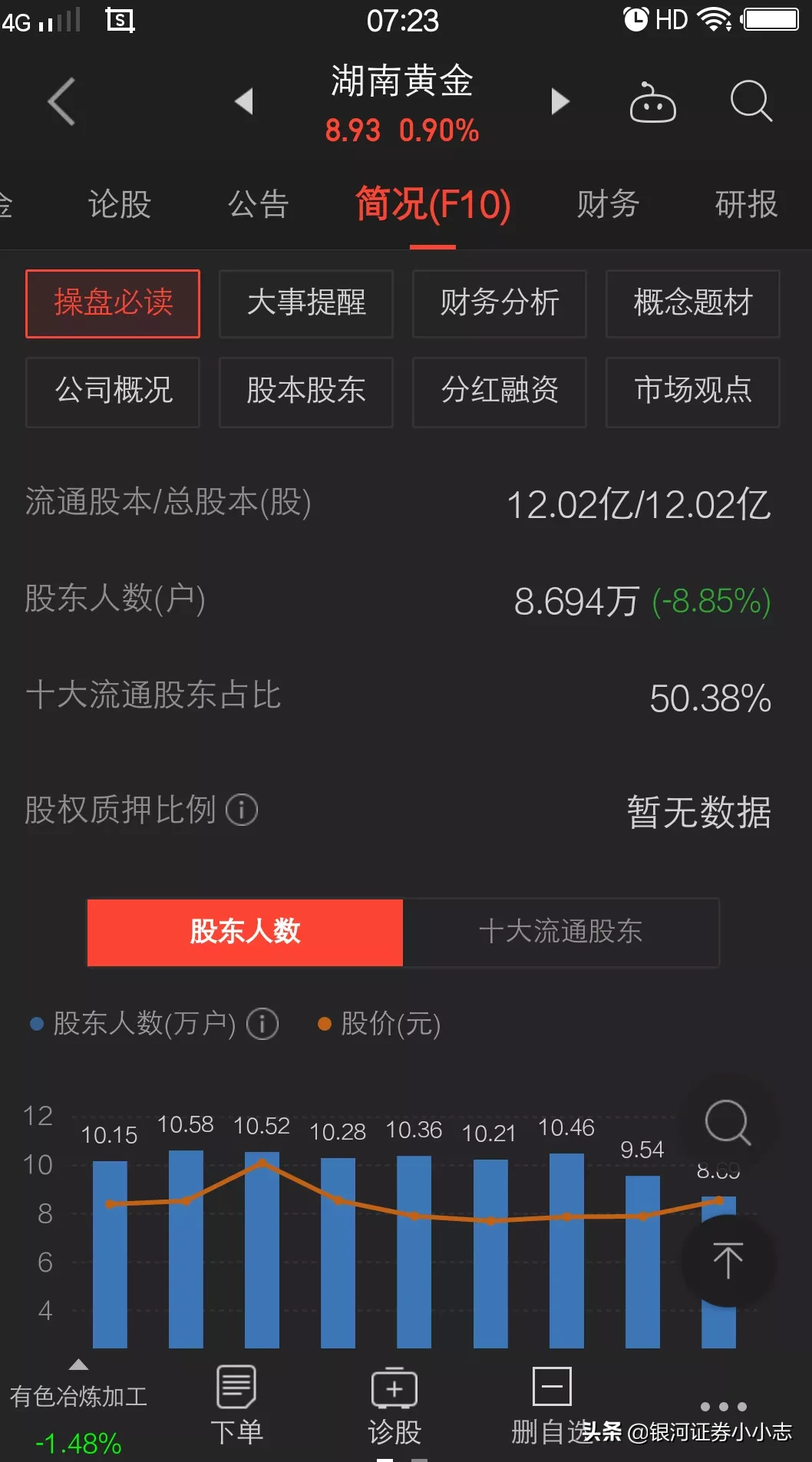
Task: Switch to the next stock
Action: (560, 101)
